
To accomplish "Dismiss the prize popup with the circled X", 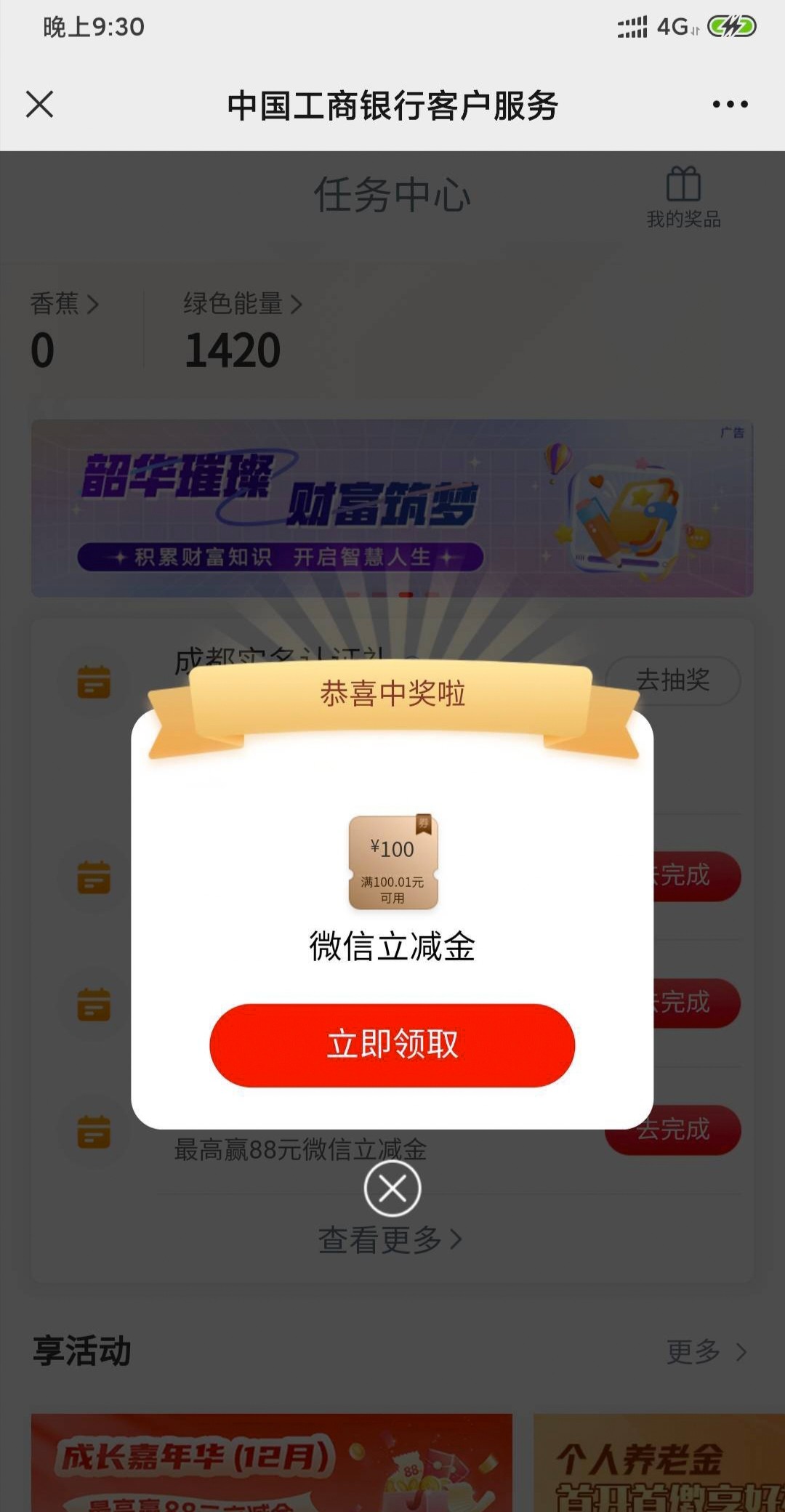I will pyautogui.click(x=392, y=1189).
